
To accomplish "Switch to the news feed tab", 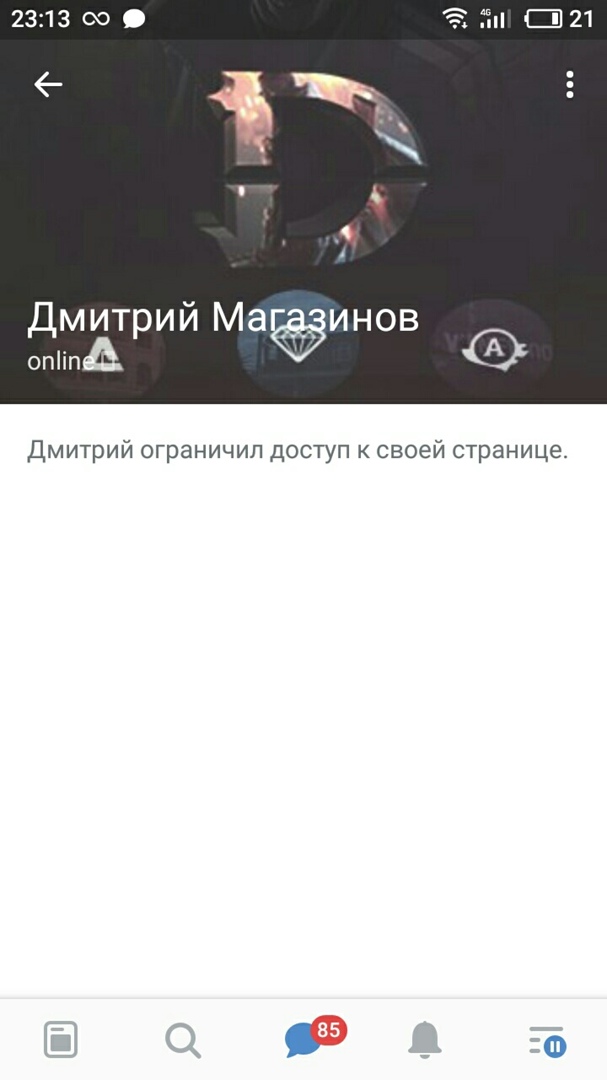I will click(60, 1040).
